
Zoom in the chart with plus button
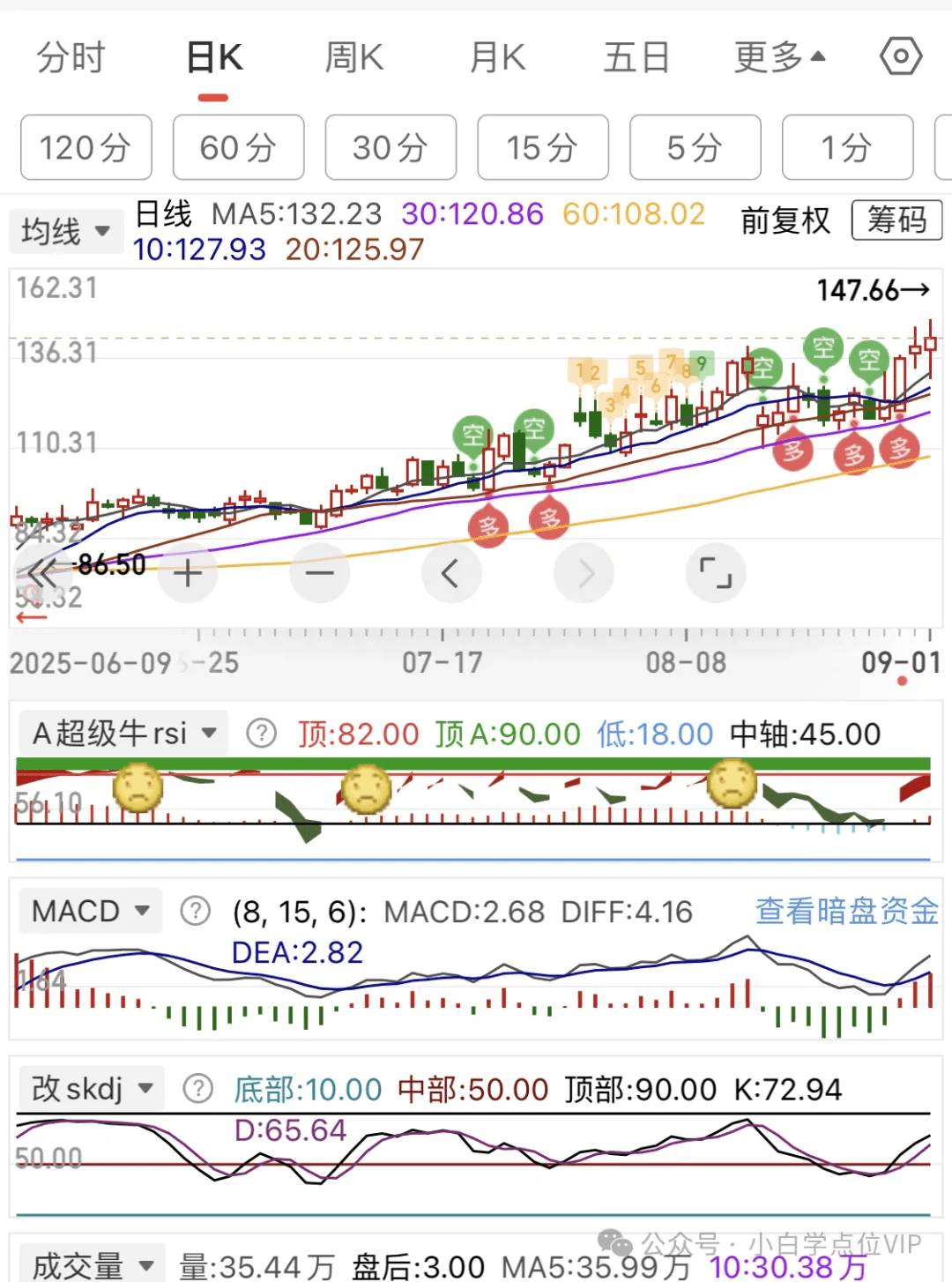pos(188,574)
